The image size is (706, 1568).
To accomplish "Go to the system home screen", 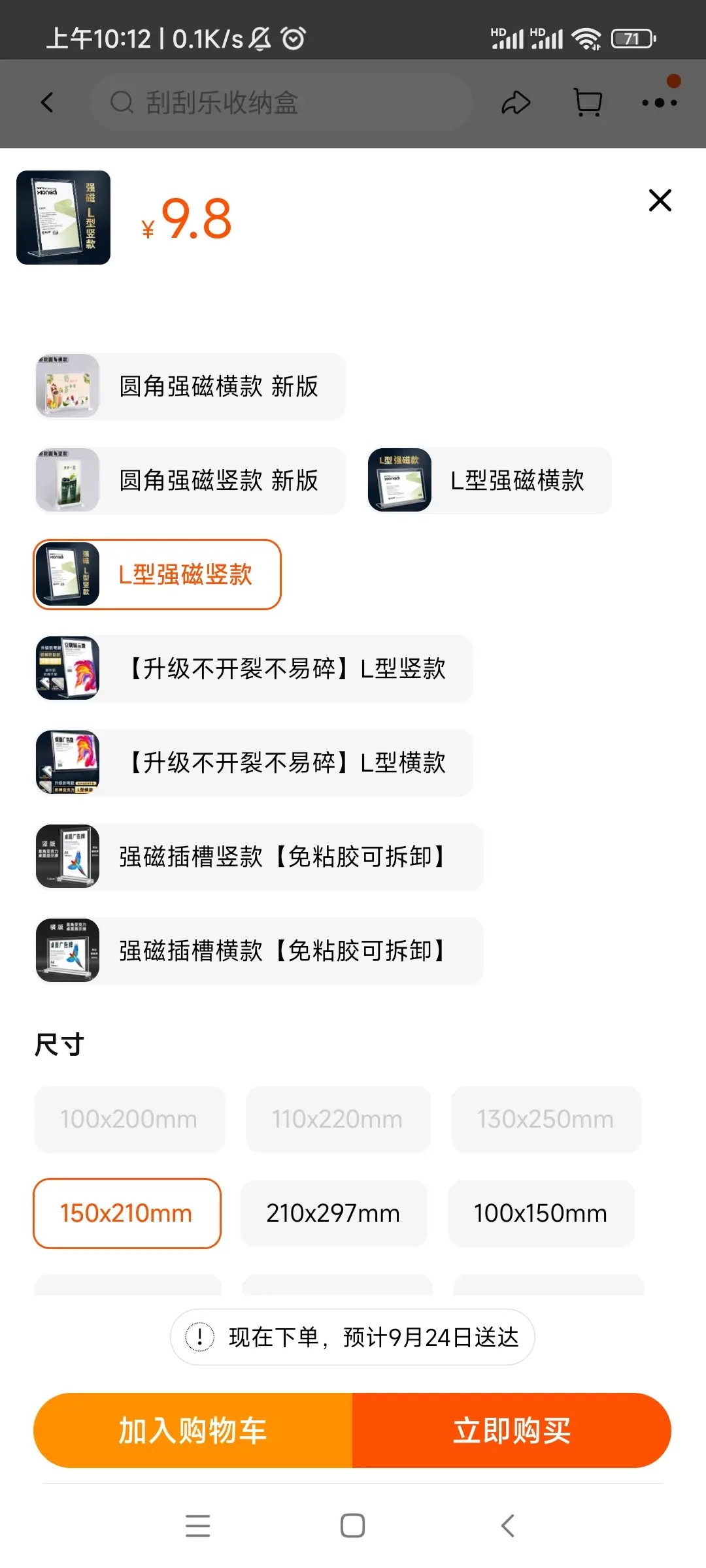I will click(352, 1526).
